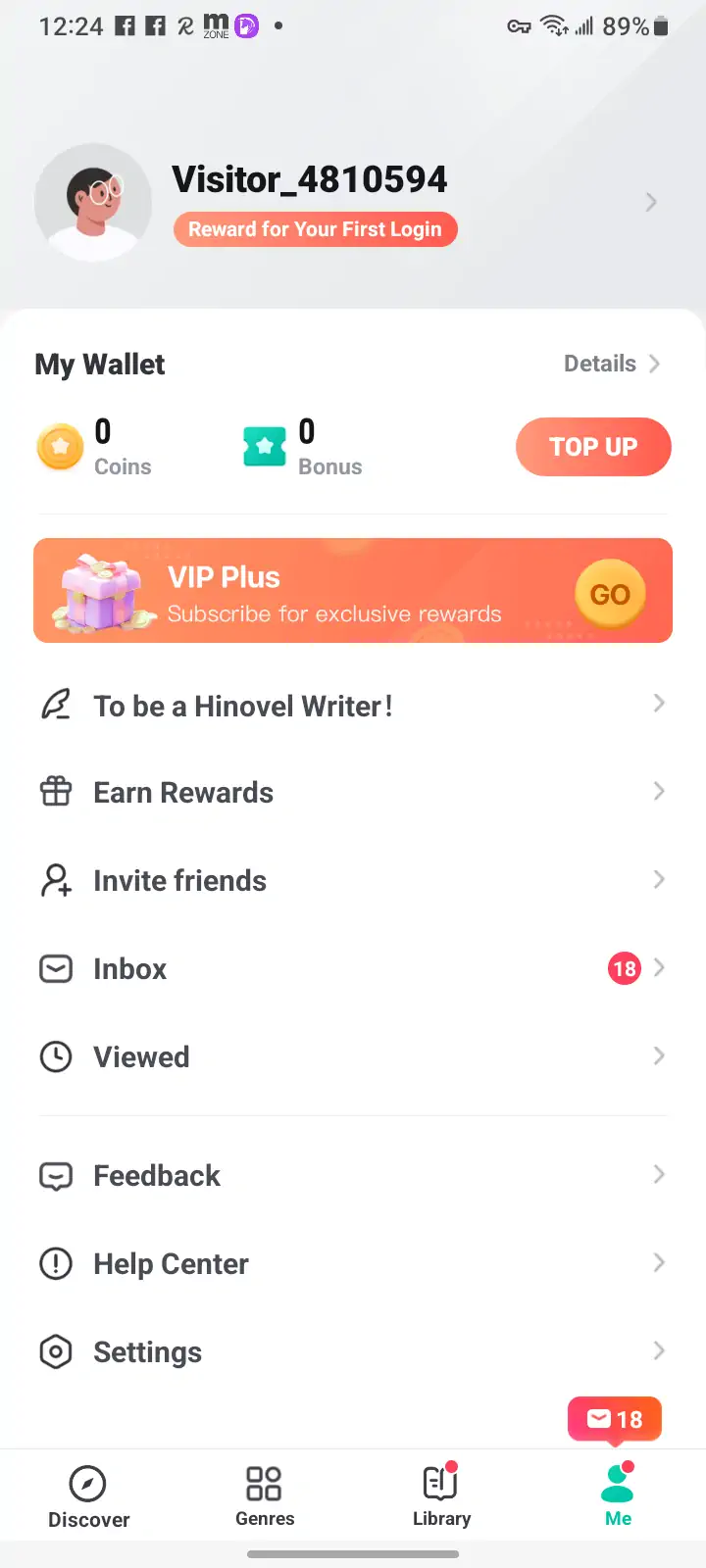Open the Help Center icon
The height and width of the screenshot is (1568, 706).
(x=56, y=1263)
